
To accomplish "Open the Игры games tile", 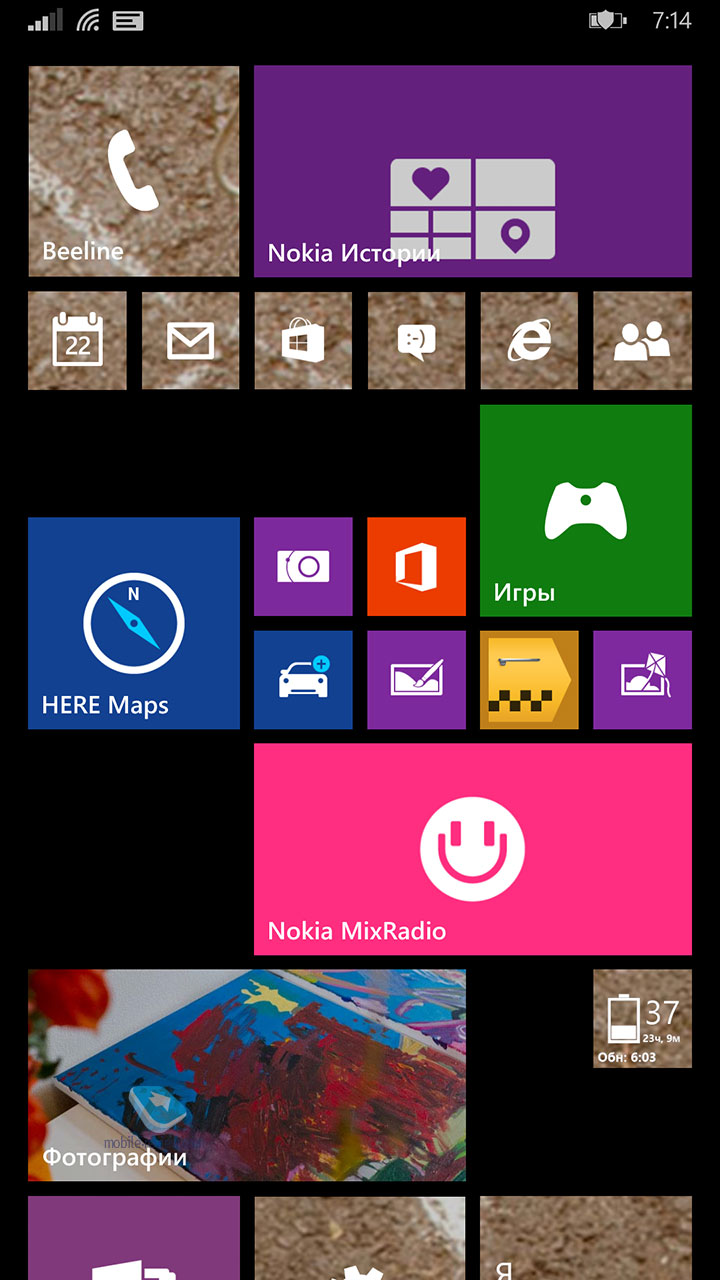I will (x=586, y=510).
